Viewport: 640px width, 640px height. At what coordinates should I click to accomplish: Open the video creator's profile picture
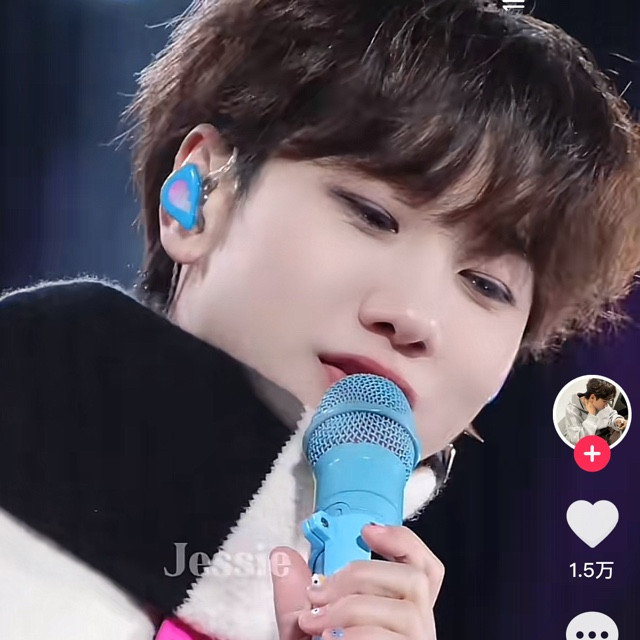click(591, 410)
